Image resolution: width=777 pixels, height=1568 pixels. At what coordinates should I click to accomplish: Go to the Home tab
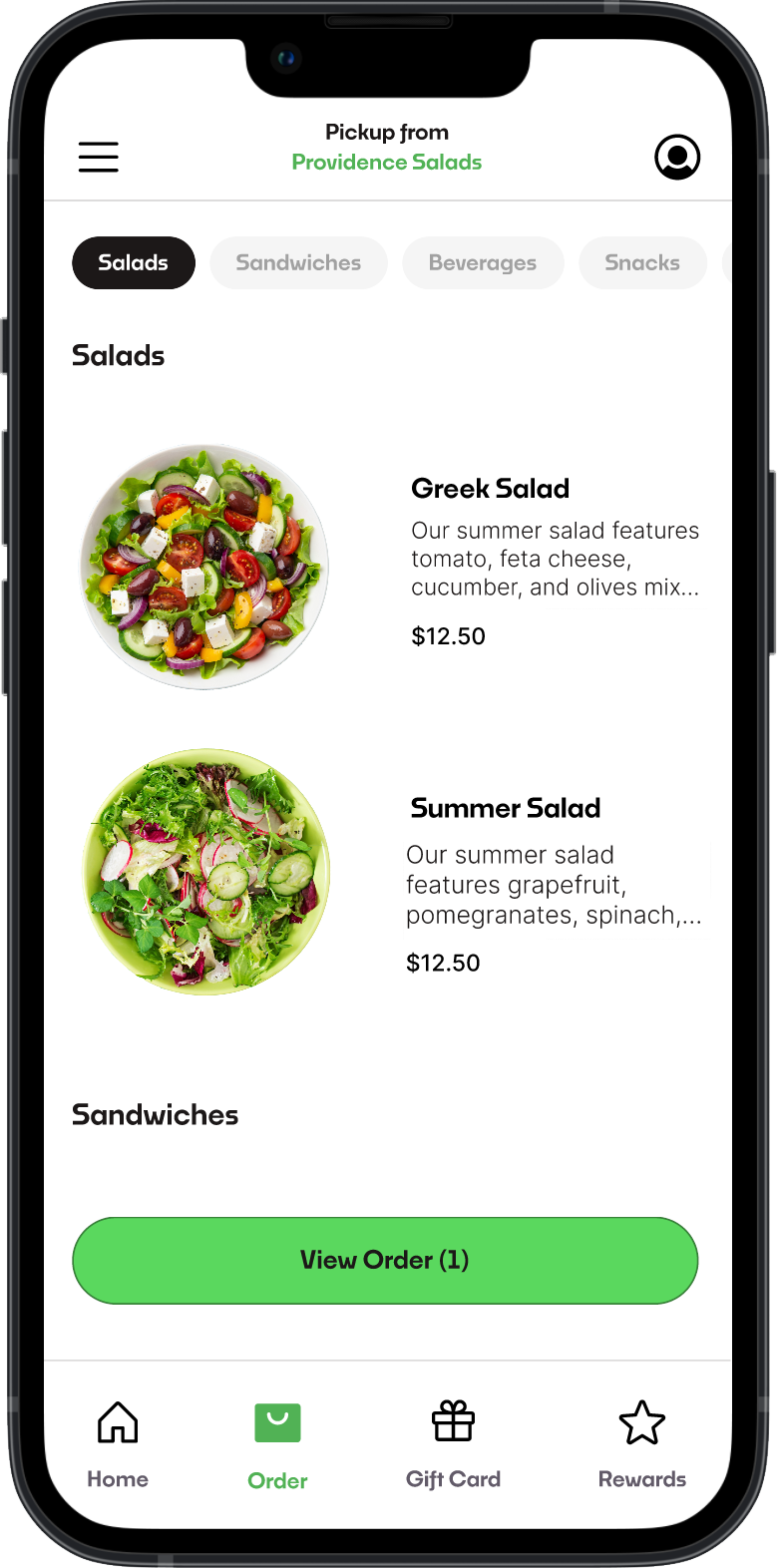tap(118, 1442)
